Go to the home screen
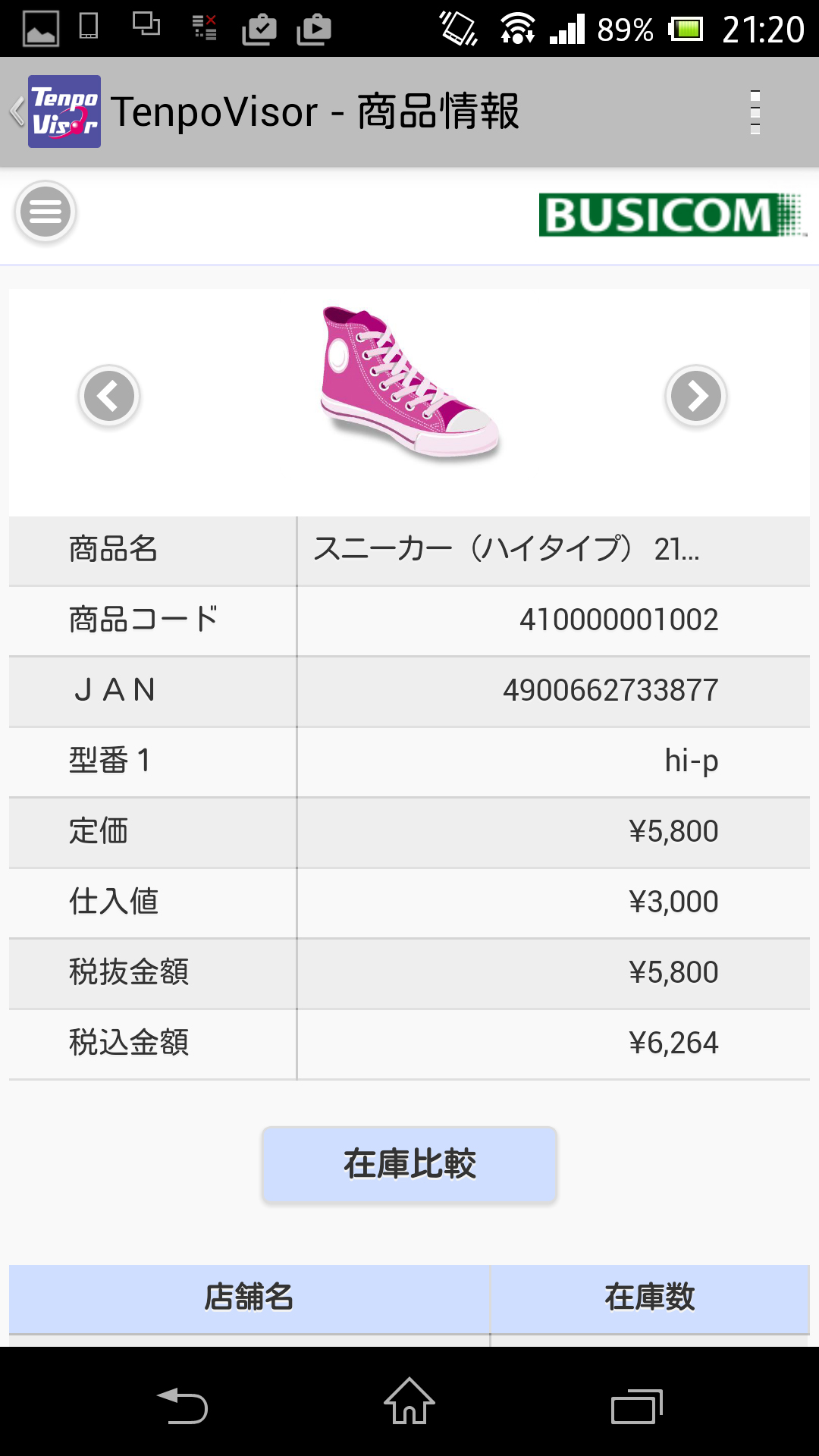 click(409, 1403)
